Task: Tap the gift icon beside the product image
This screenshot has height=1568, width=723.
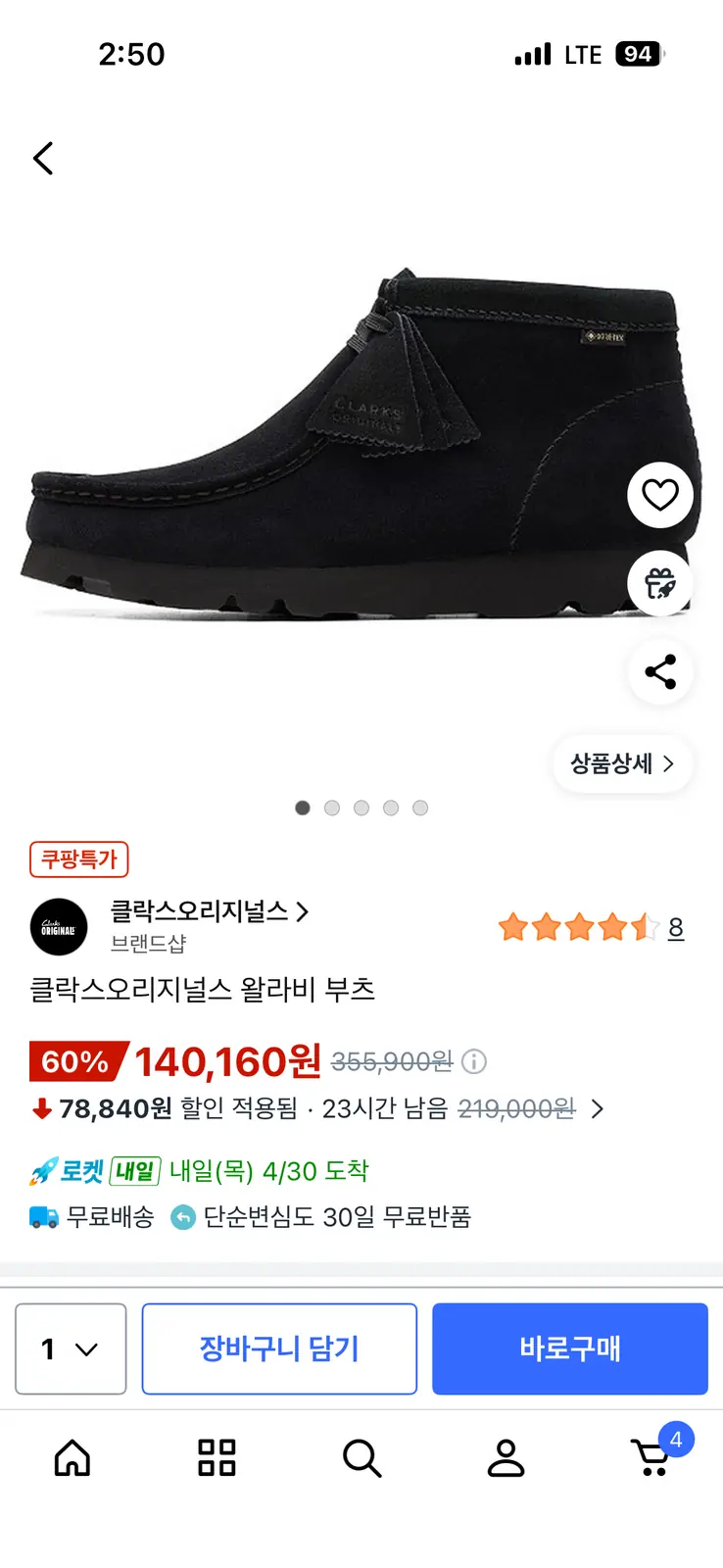Action: pyautogui.click(x=659, y=583)
